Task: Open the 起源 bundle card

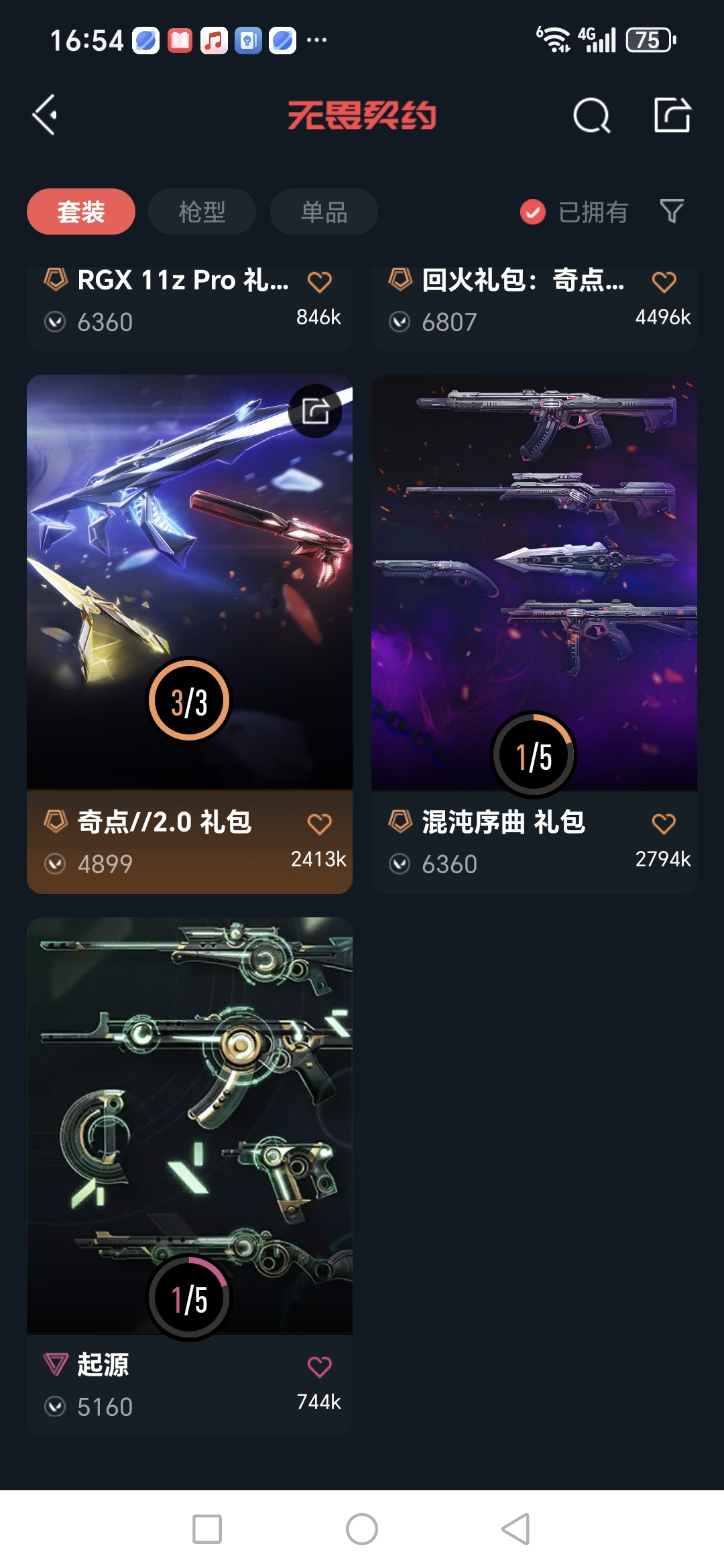Action: (x=190, y=1126)
